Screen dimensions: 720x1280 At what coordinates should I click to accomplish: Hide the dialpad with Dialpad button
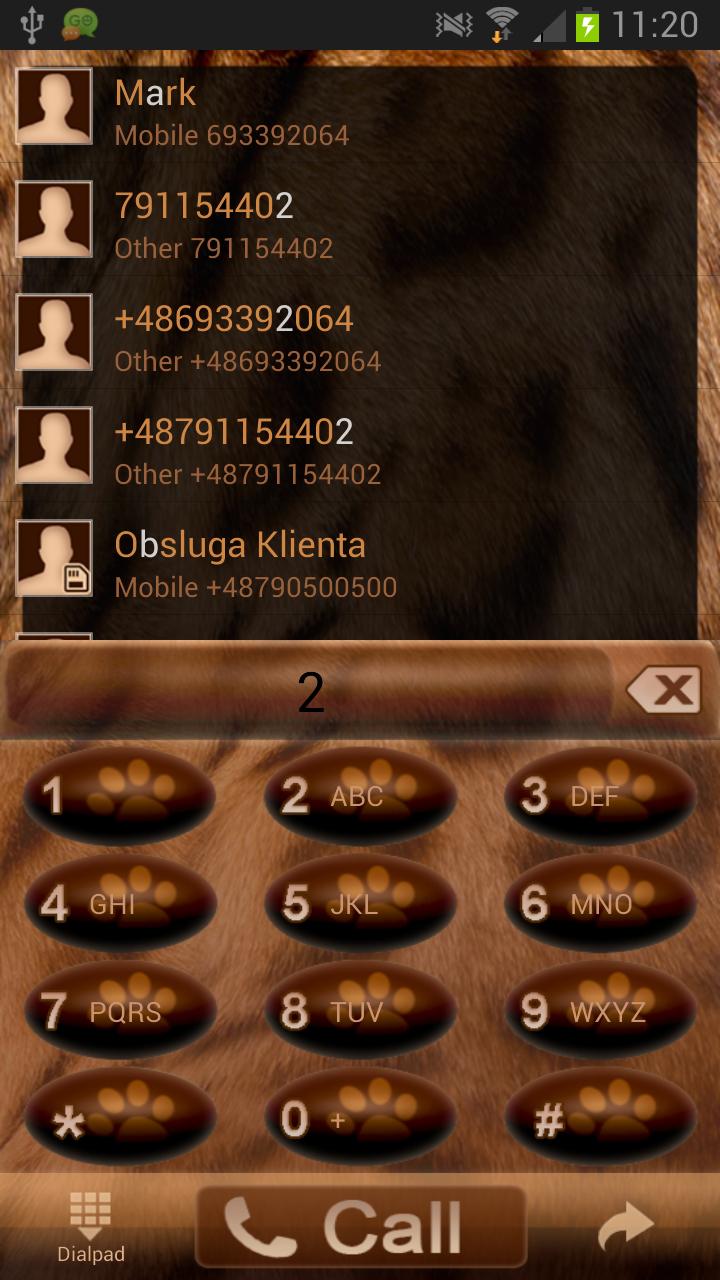click(x=90, y=1226)
